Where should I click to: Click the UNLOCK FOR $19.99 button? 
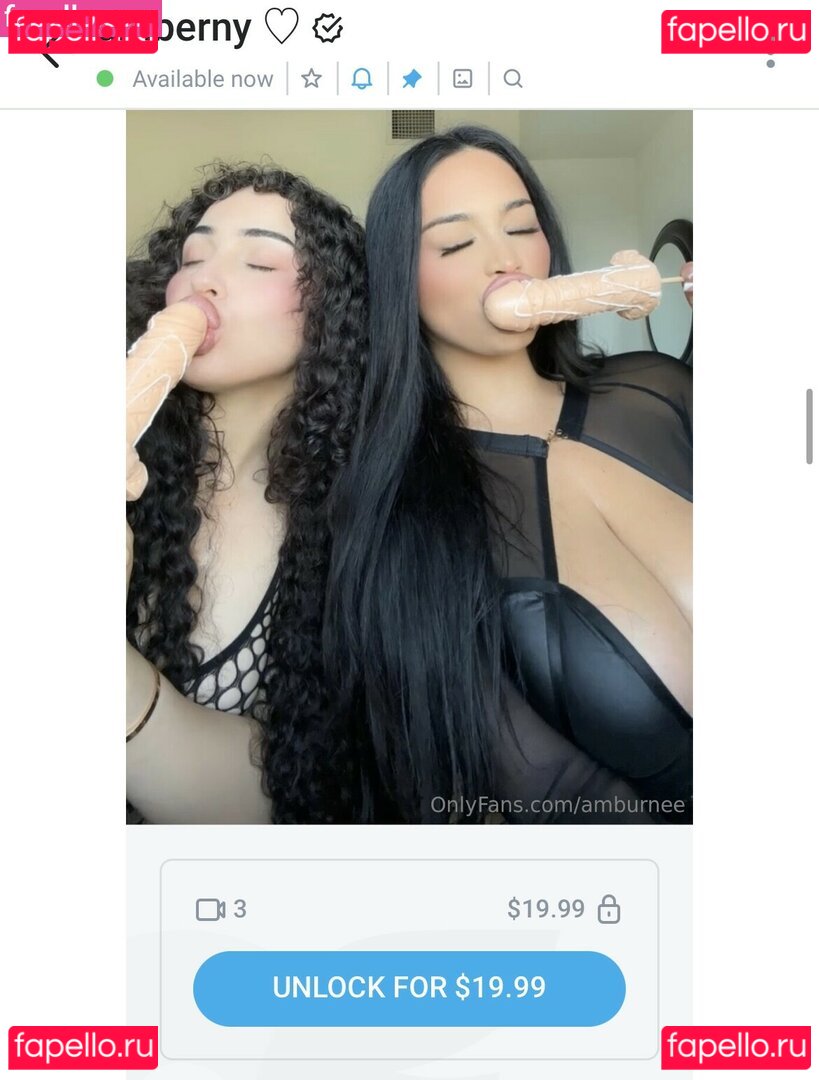[409, 987]
